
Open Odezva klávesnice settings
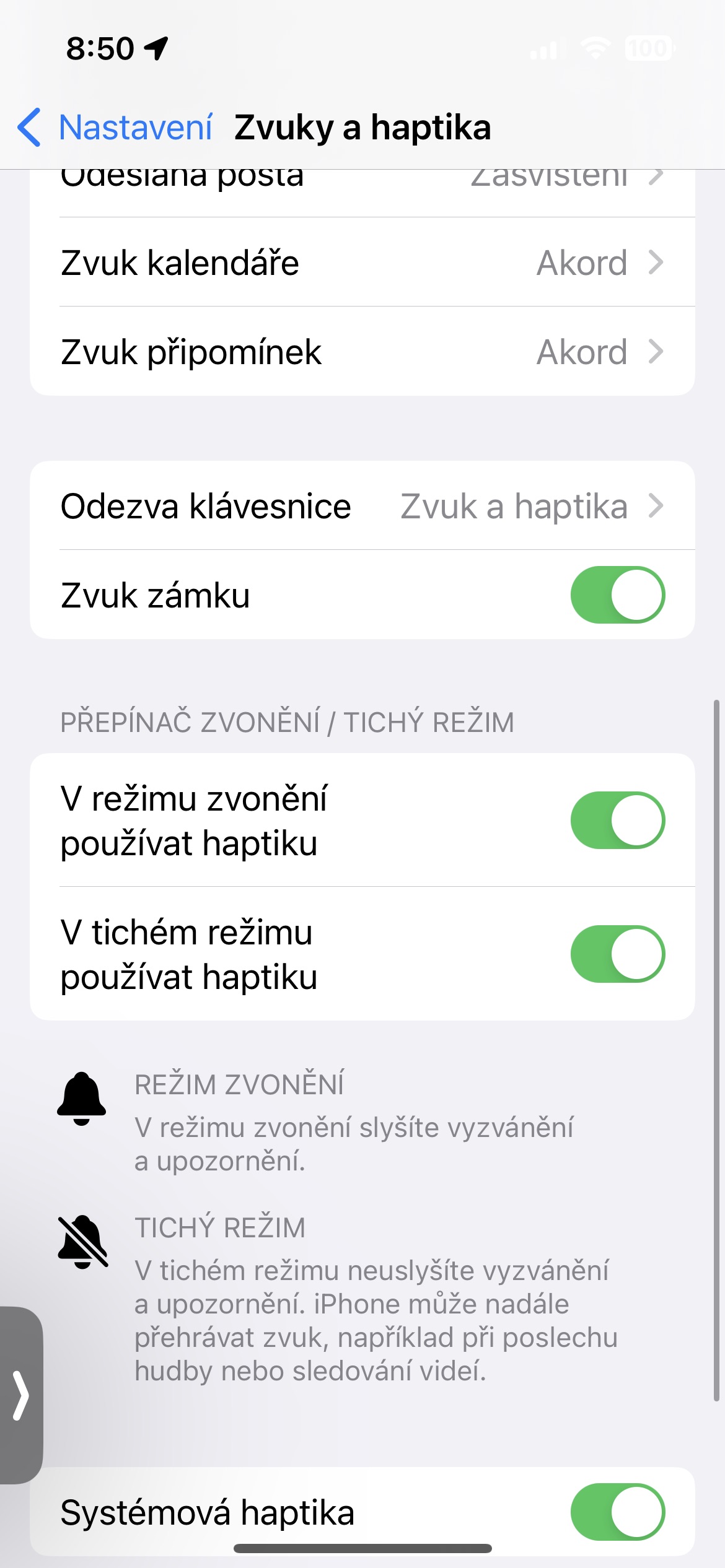(362, 505)
